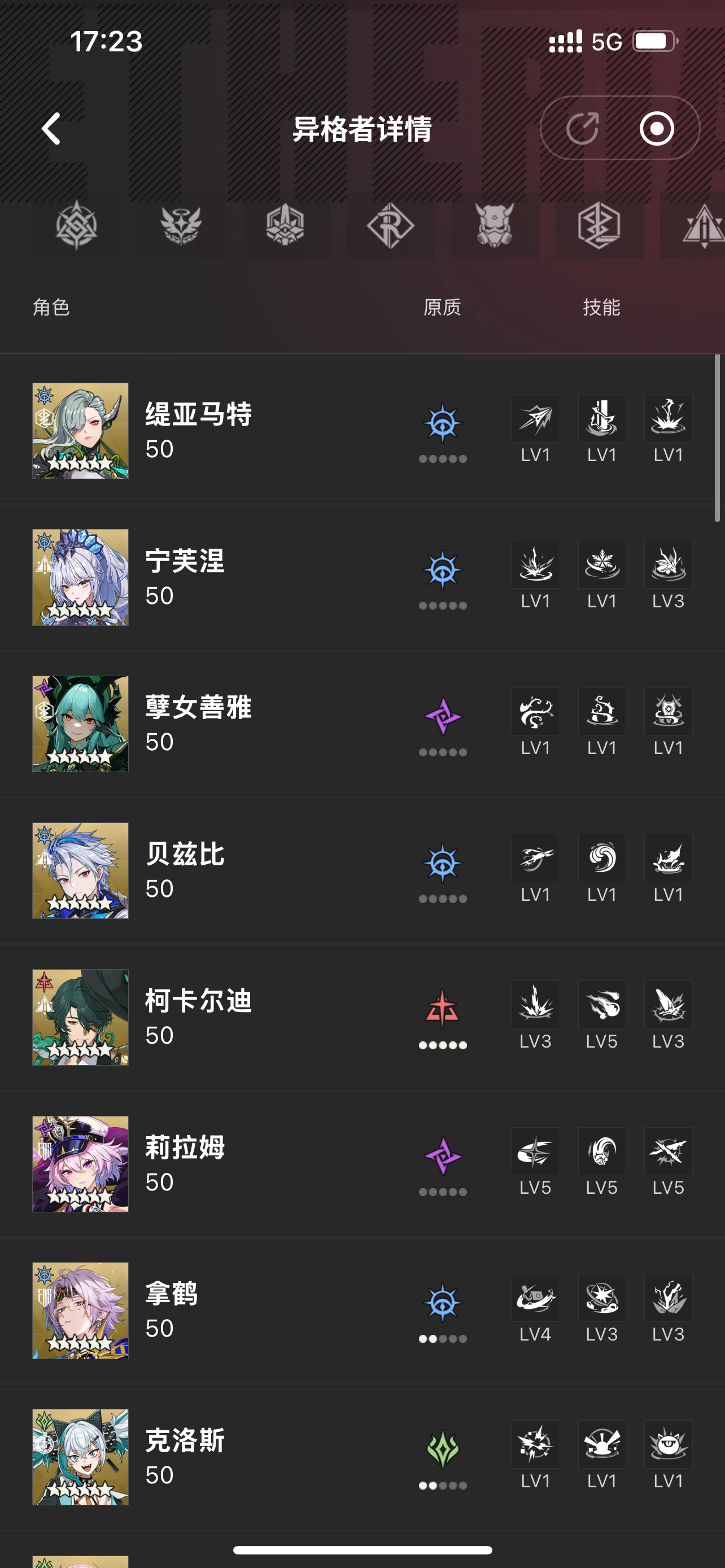725x1568 pixels.
Task: Open character 拿鹤 details
Action: [171, 1311]
